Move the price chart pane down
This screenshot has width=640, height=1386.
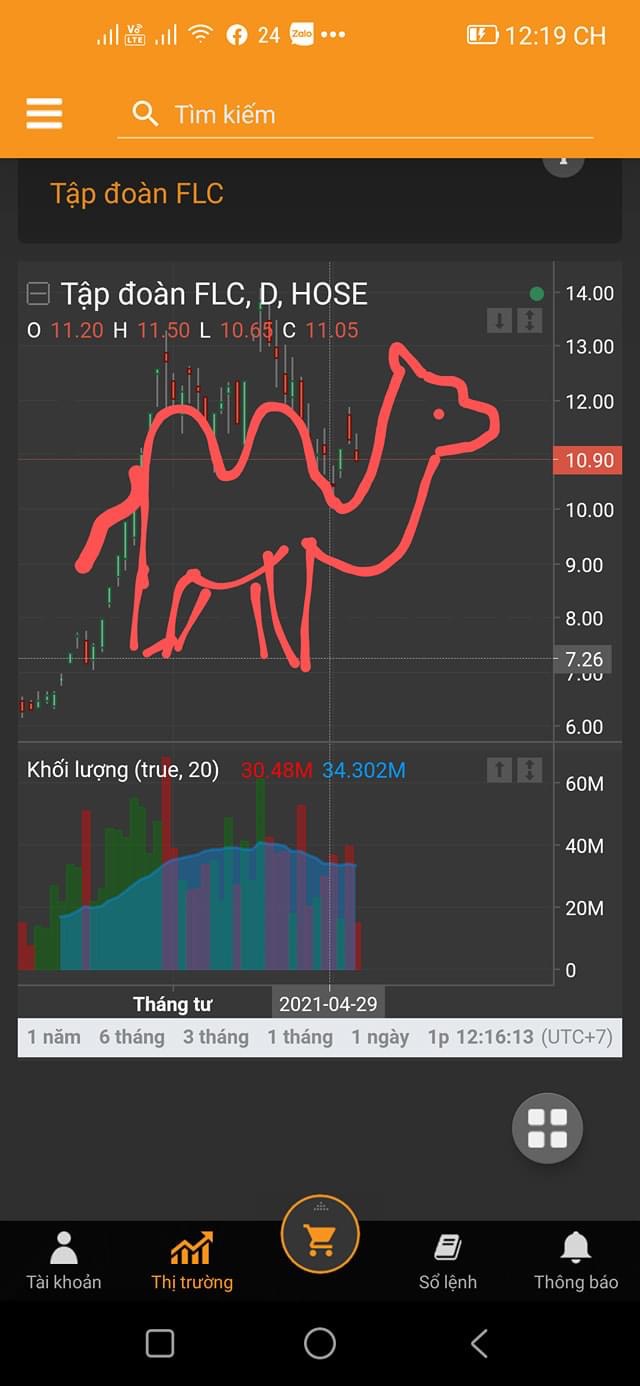tap(498, 321)
